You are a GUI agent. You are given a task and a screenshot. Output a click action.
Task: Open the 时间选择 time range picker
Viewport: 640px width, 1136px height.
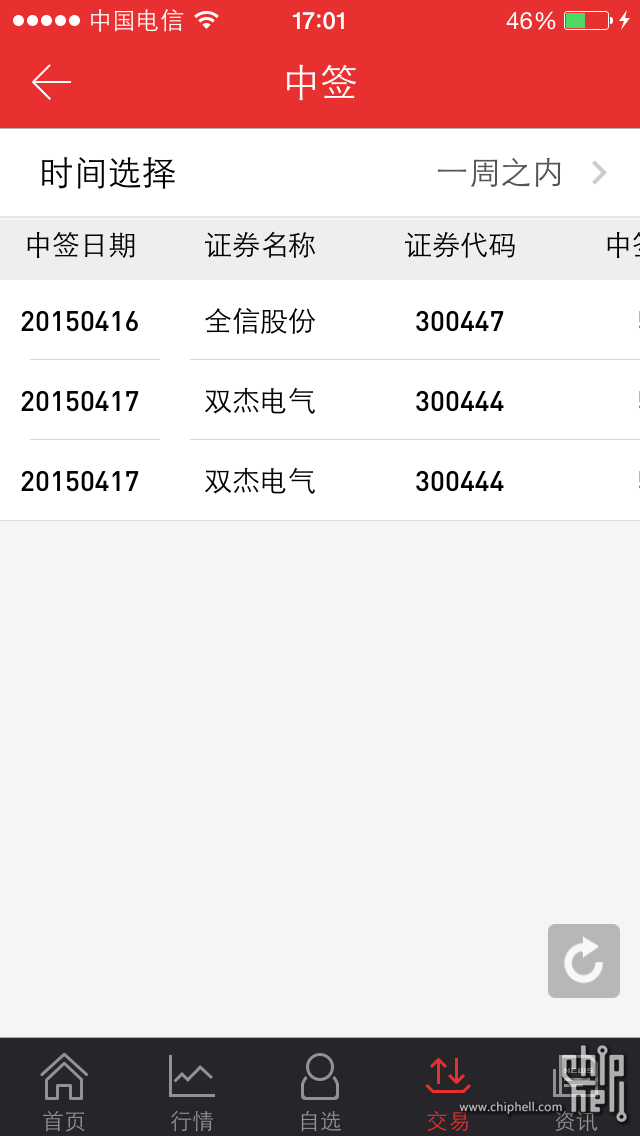(x=320, y=173)
